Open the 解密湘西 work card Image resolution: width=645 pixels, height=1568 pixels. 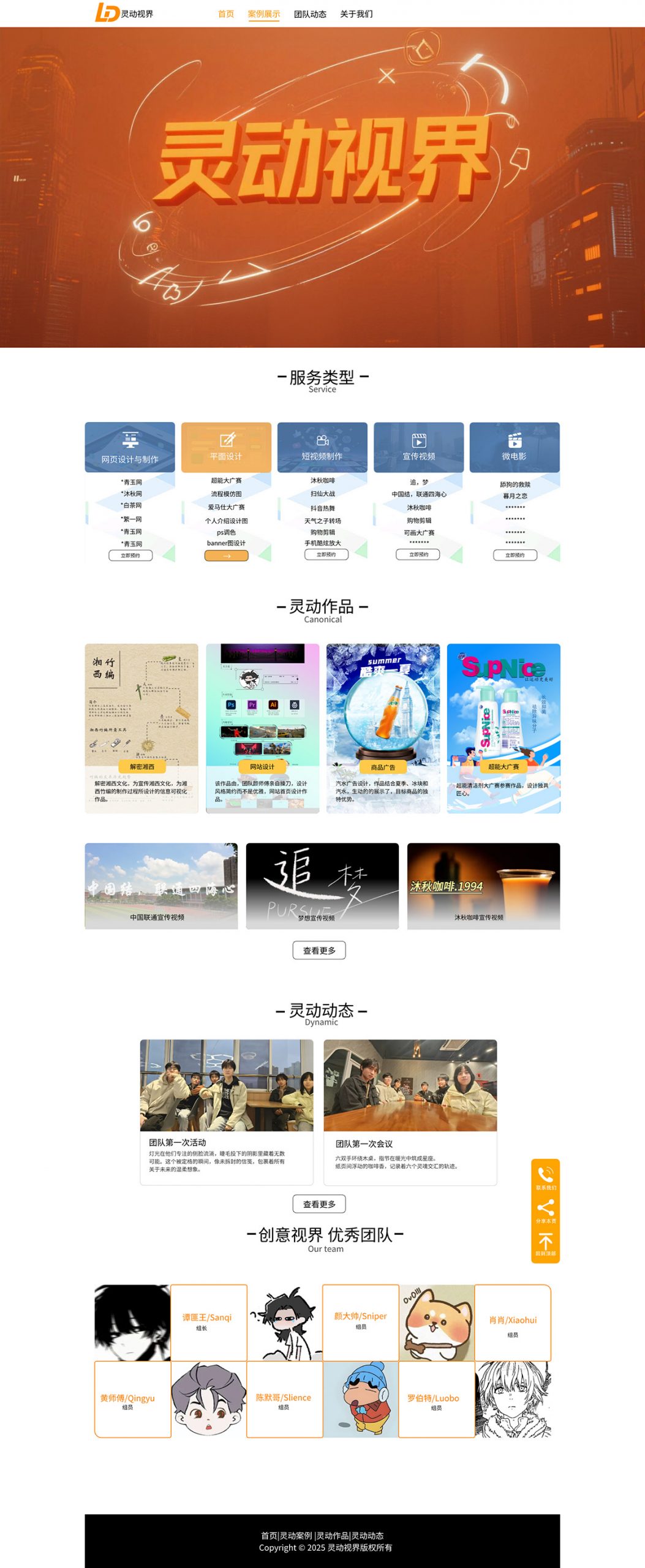(x=141, y=728)
